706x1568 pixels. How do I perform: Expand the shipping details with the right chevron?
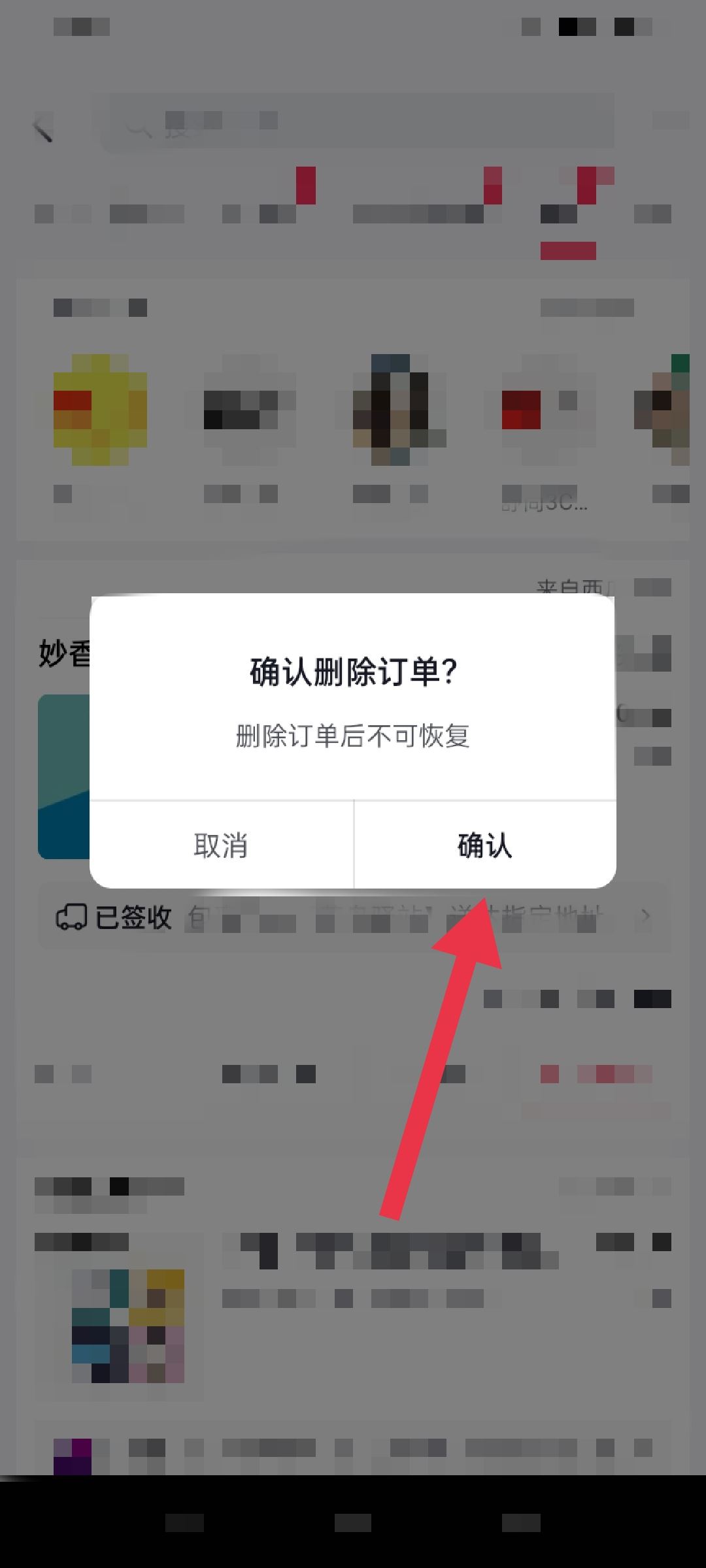pyautogui.click(x=646, y=917)
